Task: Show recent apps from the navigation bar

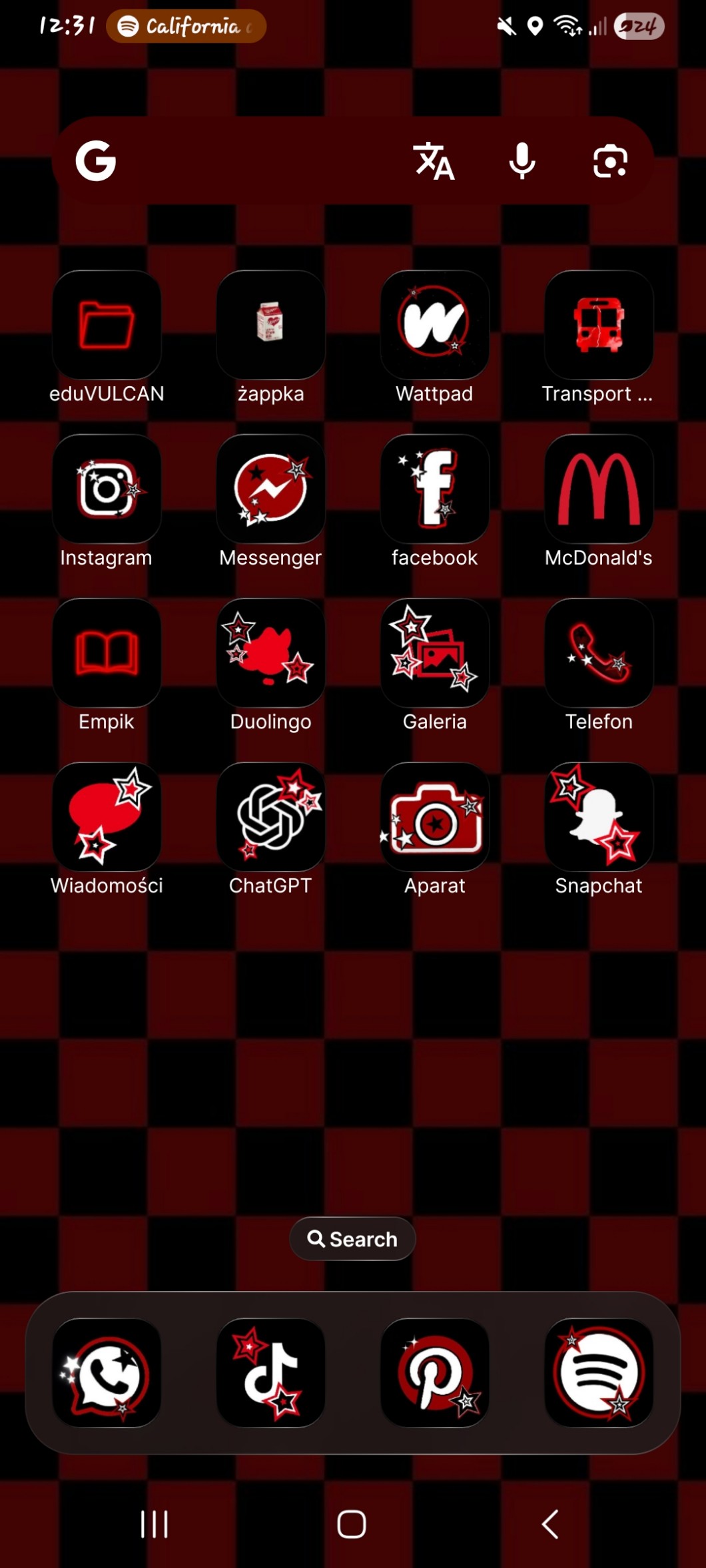Action: (x=154, y=1523)
